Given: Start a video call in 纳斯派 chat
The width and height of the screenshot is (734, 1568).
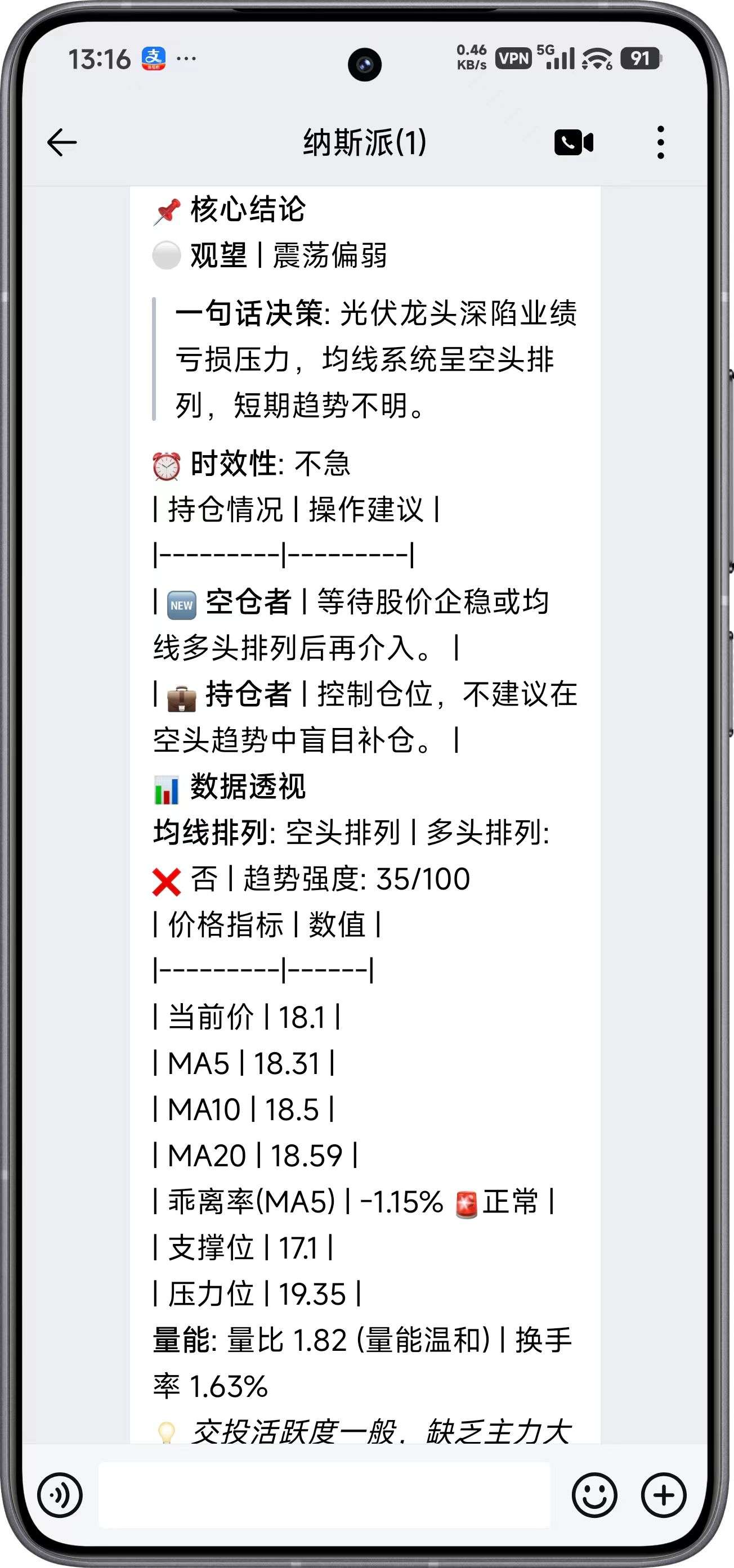Looking at the screenshot, I should (573, 143).
